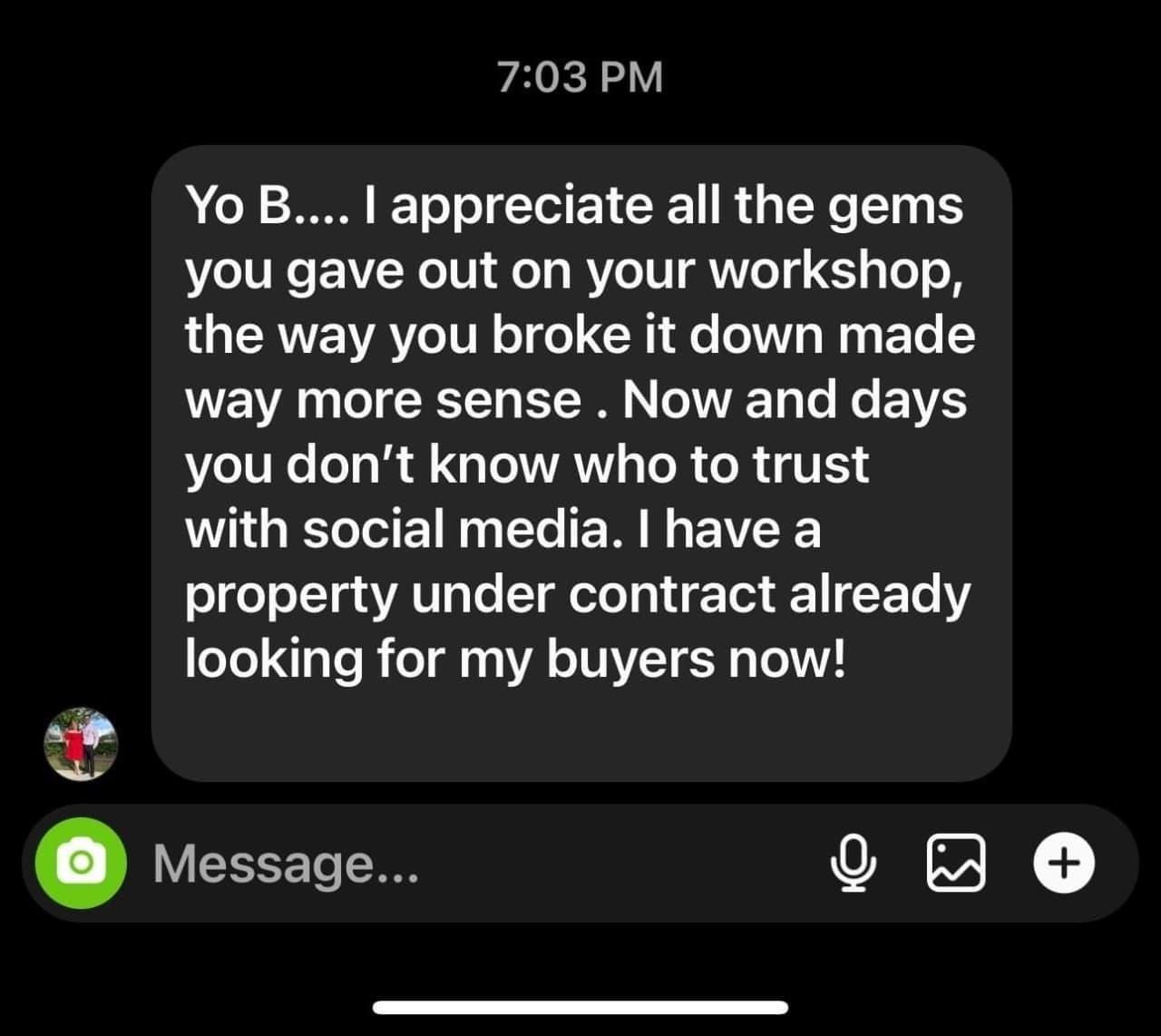Tap the Message text field
This screenshot has width=1161, height=1036.
454,863
